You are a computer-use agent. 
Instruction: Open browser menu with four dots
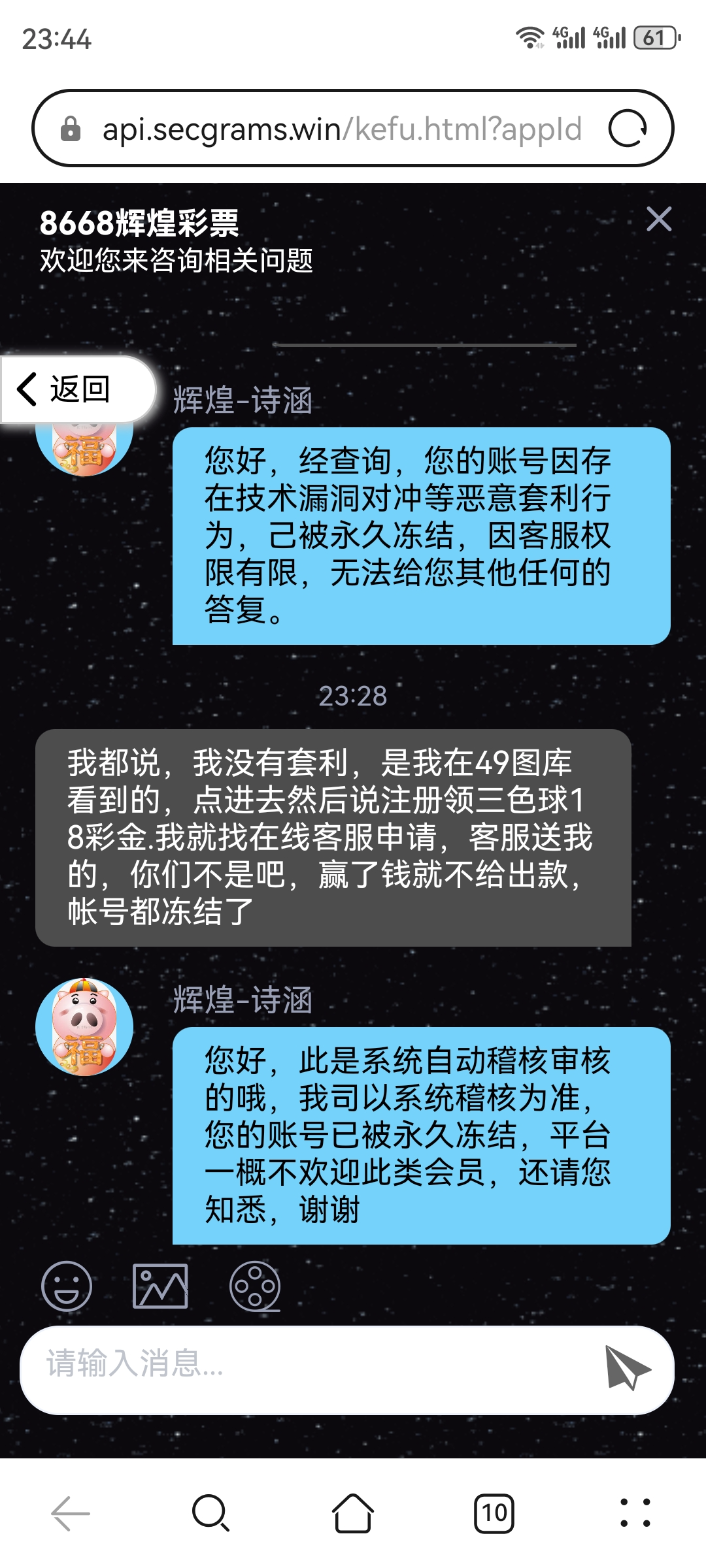pos(635,1513)
